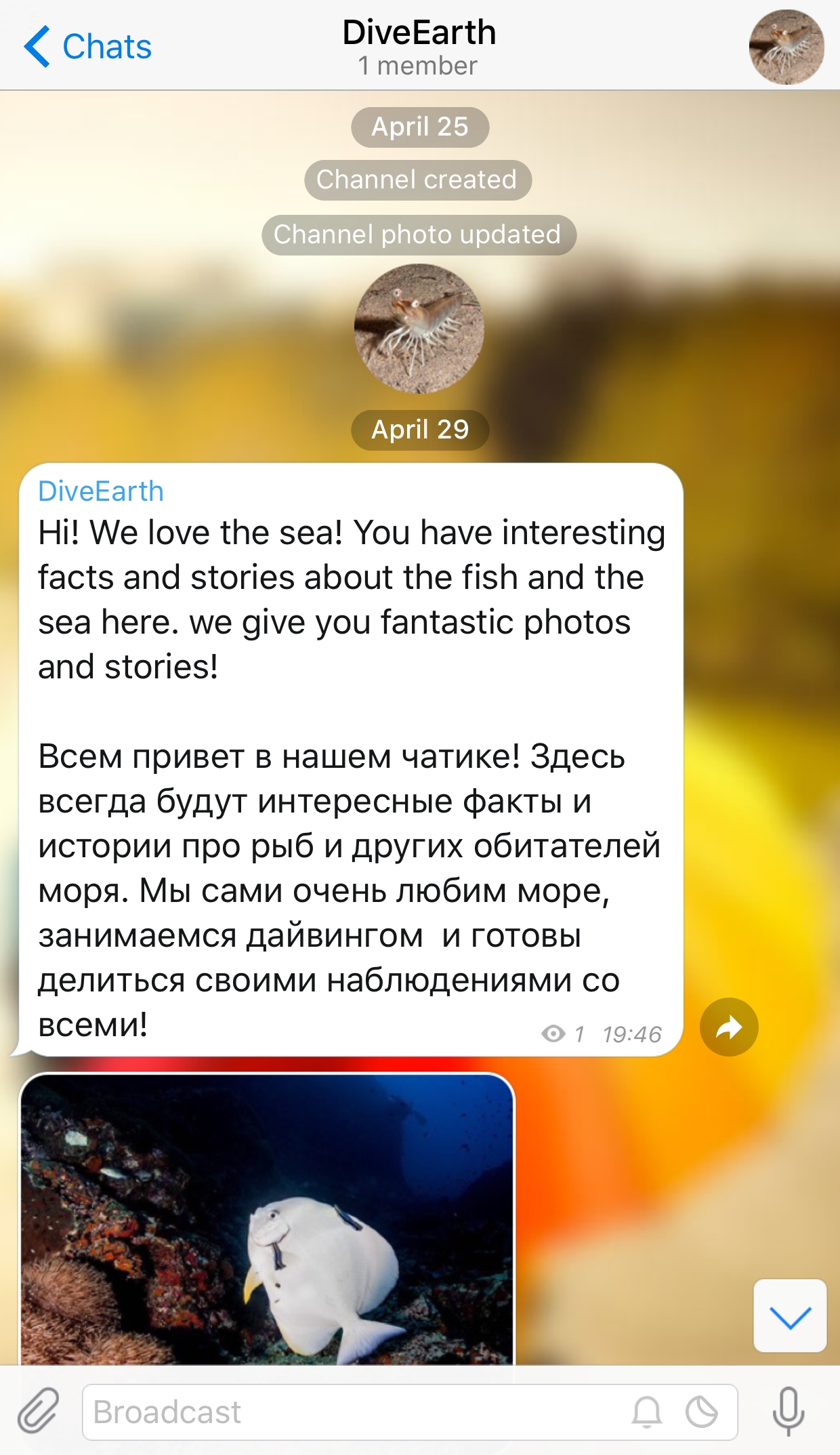The image size is (840, 1455).
Task: Toggle silent broadcast bell
Action: click(647, 1412)
